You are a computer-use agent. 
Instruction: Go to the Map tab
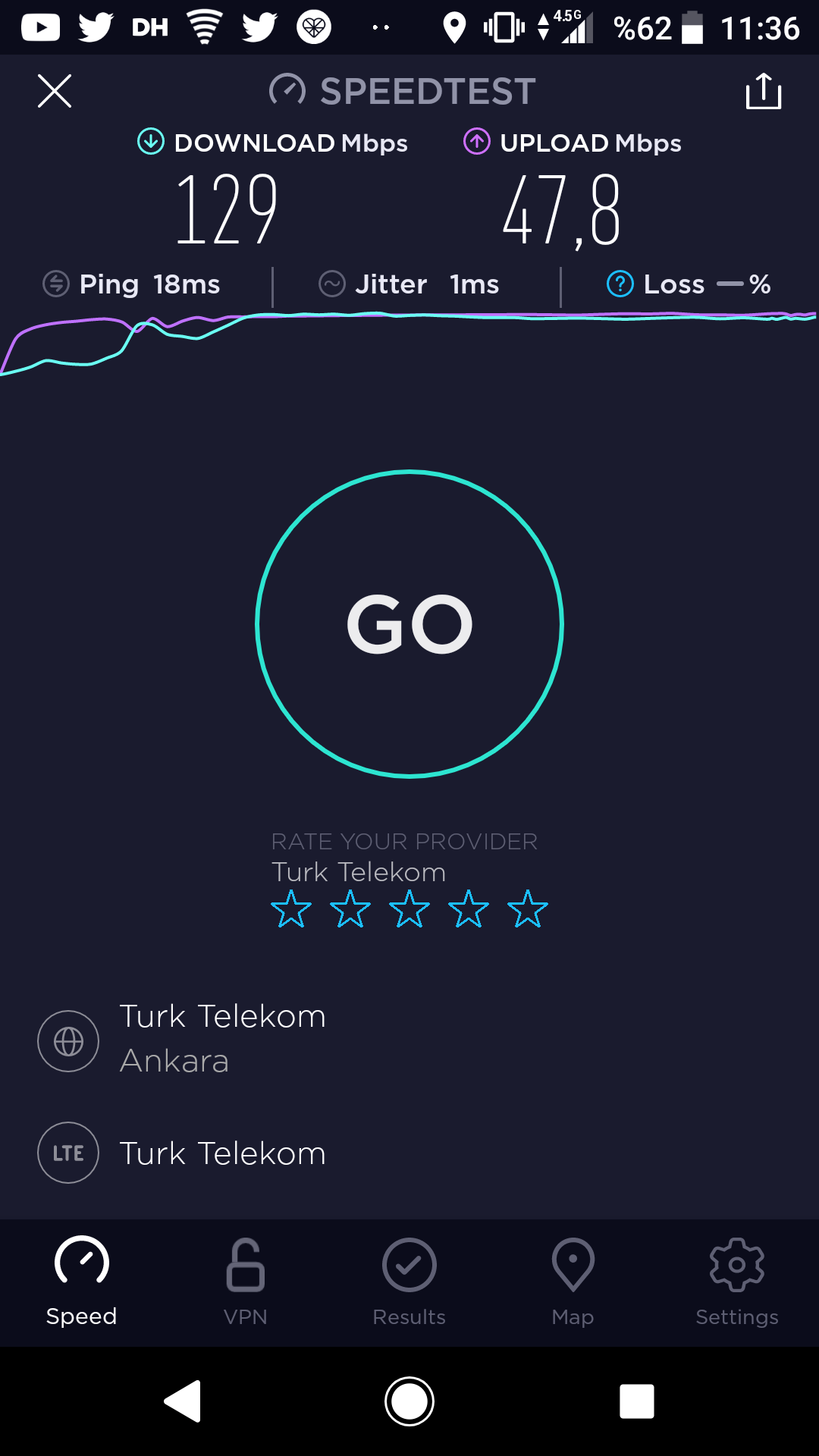coord(573,1282)
